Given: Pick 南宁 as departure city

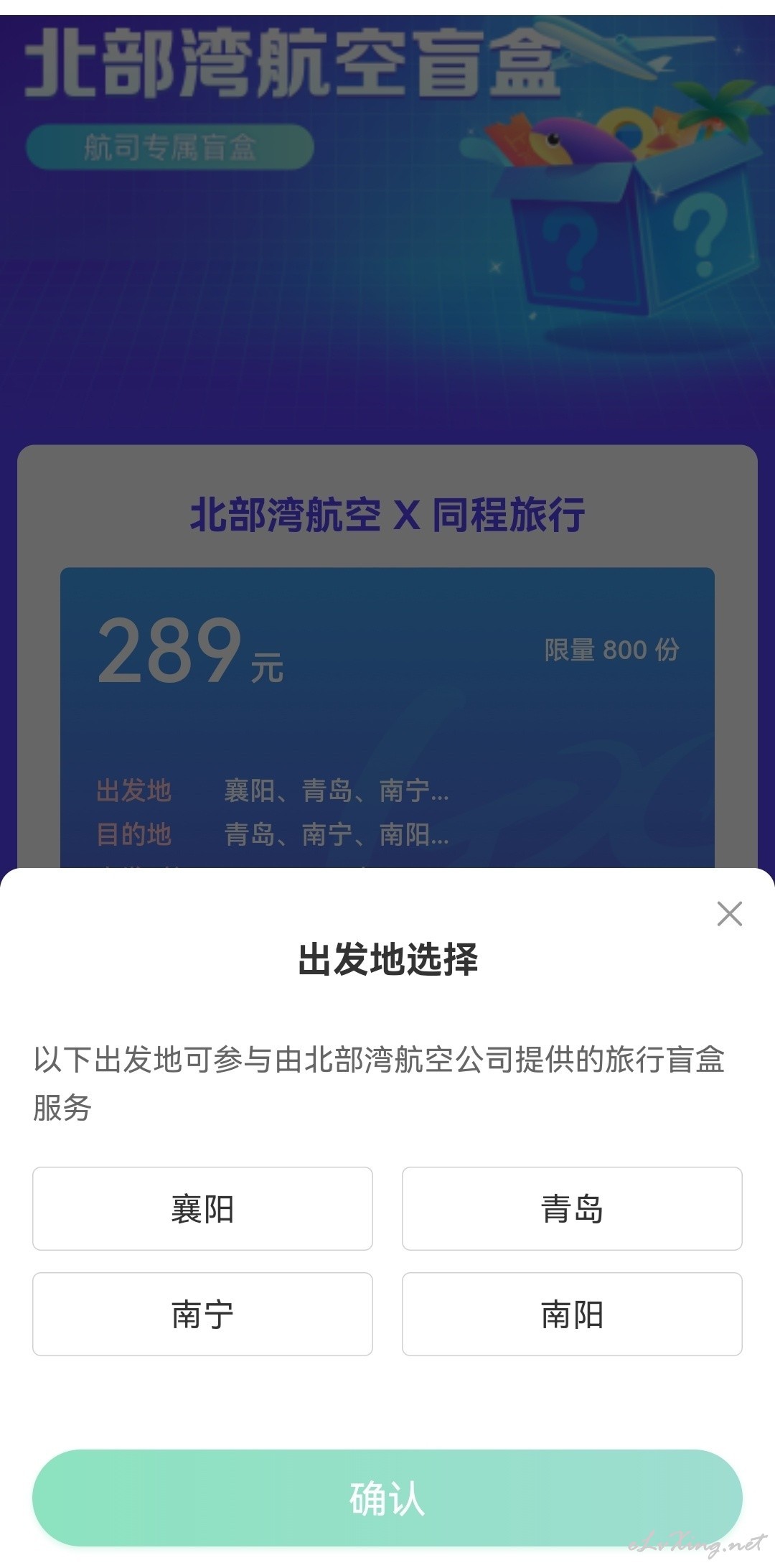Looking at the screenshot, I should pos(202,1314).
